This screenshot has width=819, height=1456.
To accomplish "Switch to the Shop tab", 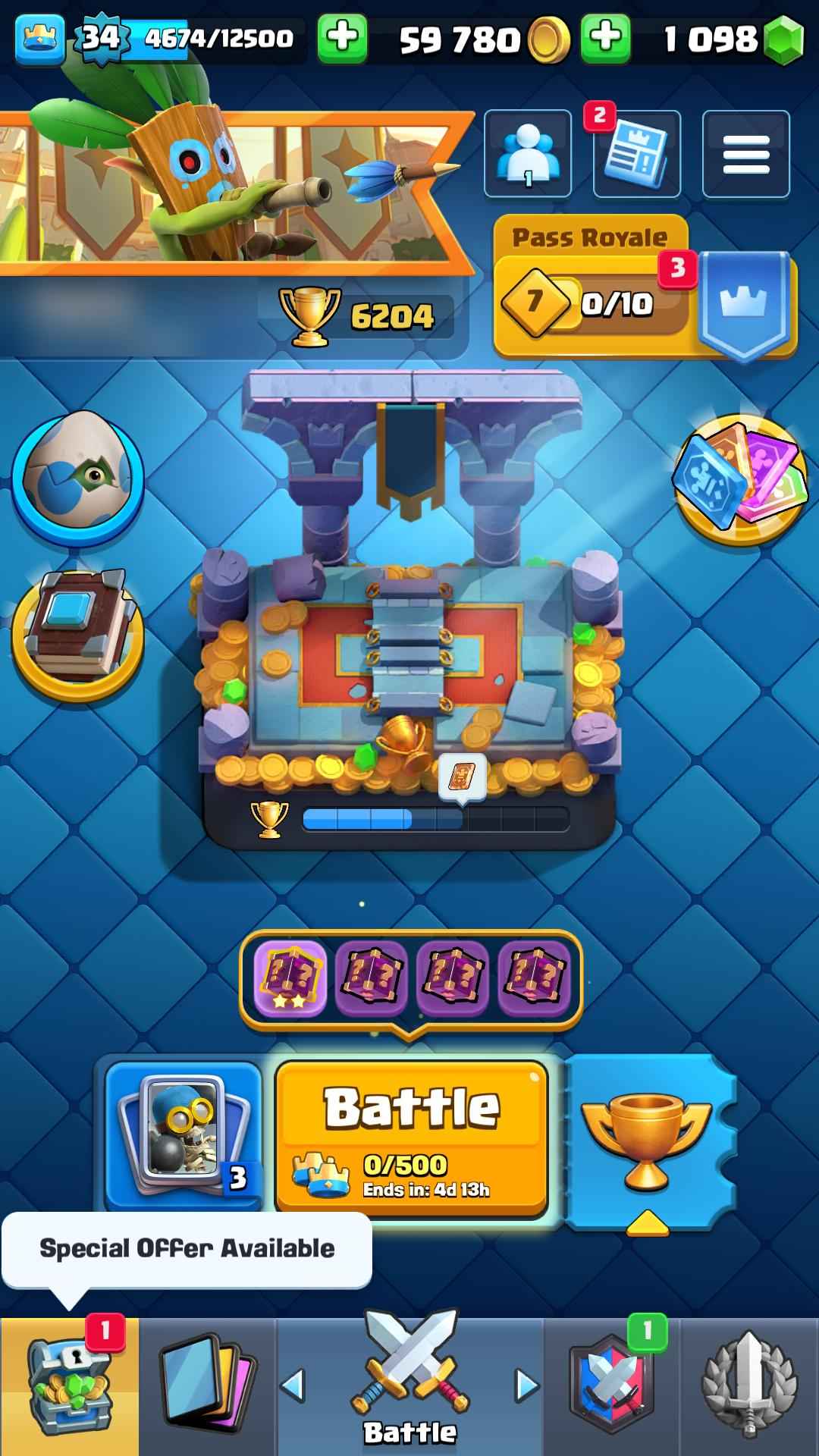I will coord(69,1388).
